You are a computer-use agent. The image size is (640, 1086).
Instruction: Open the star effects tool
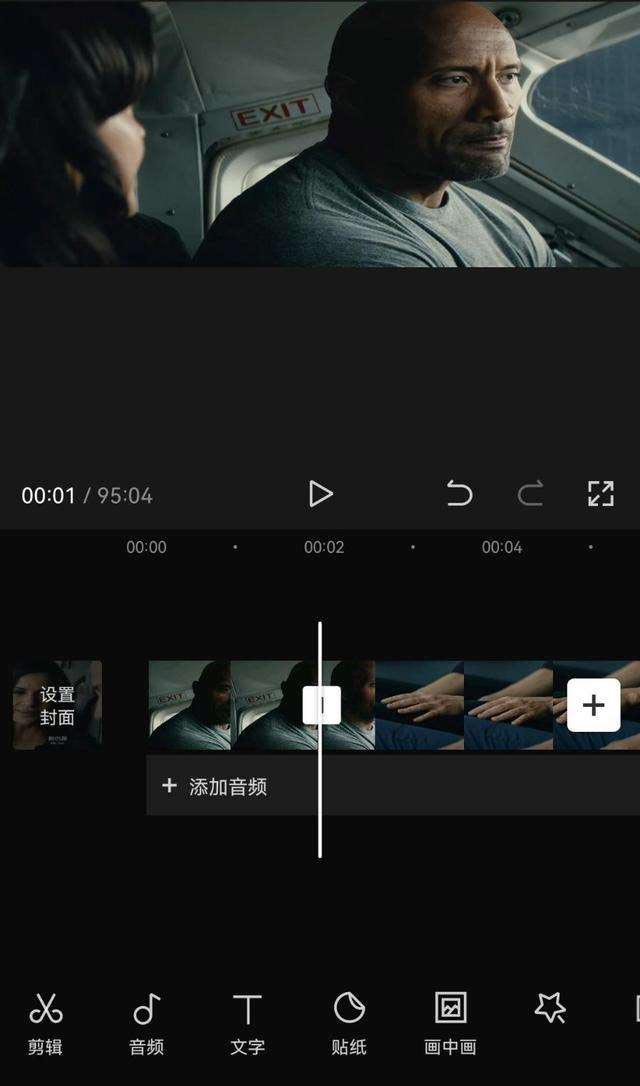[x=550, y=1008]
